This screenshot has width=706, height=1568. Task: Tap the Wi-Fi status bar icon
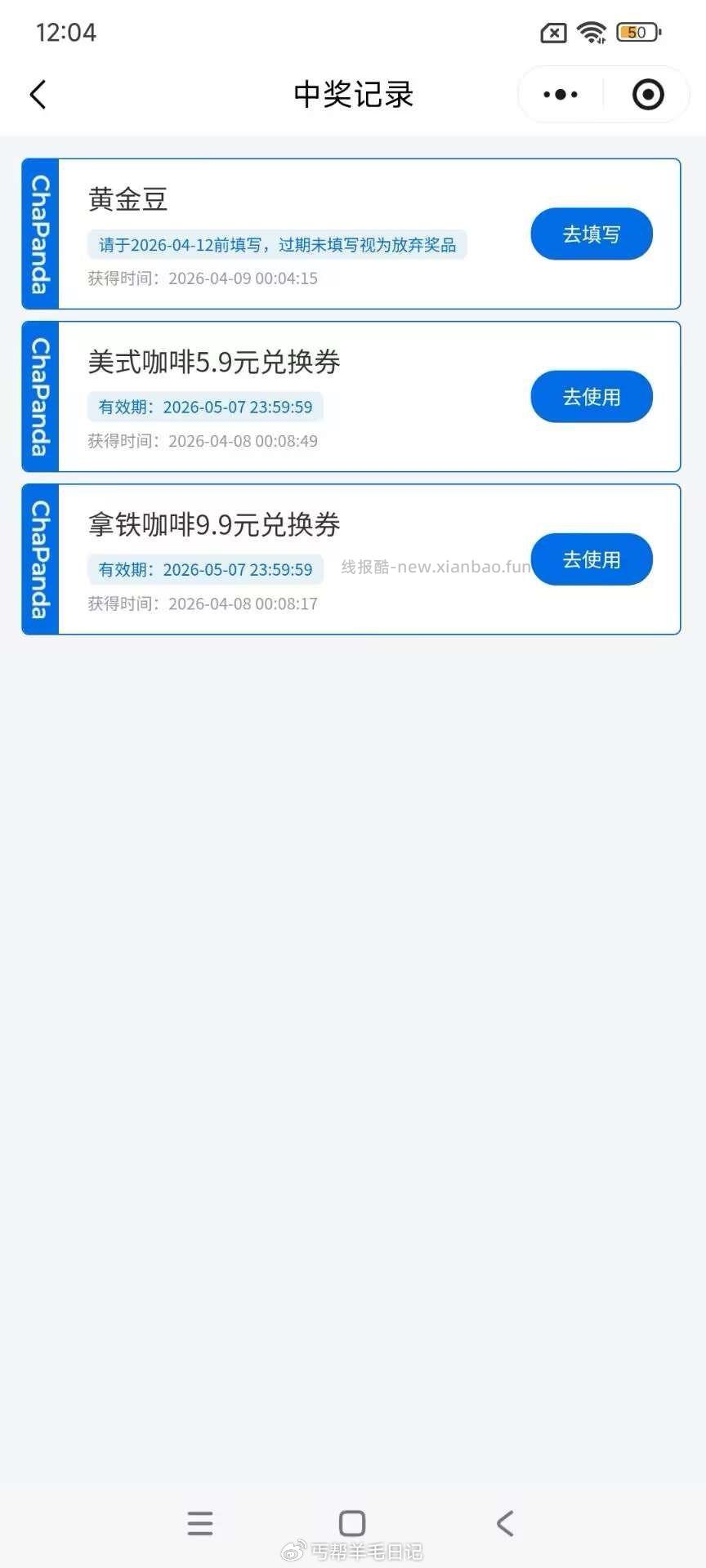(x=590, y=33)
